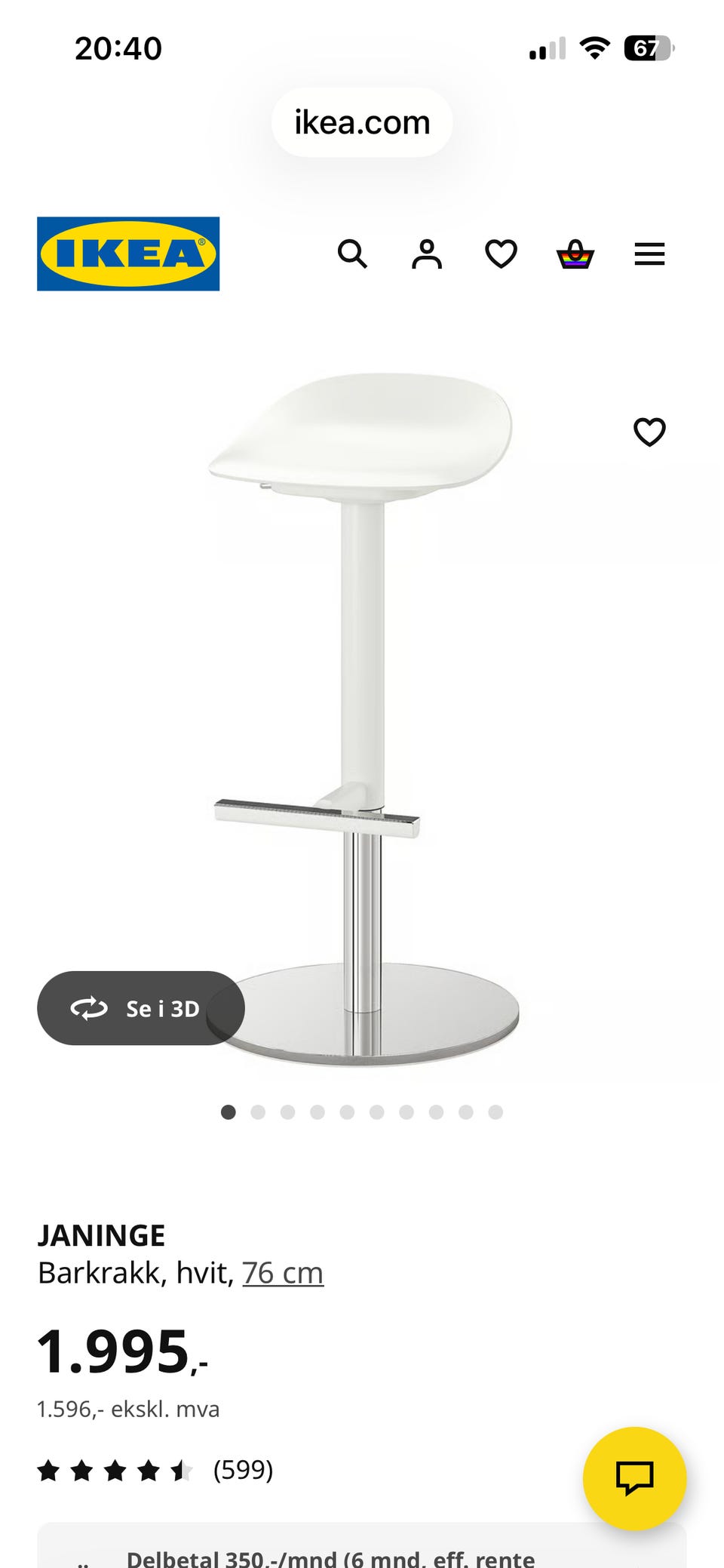Open the hamburger menu
The width and height of the screenshot is (724, 1568).
point(649,254)
